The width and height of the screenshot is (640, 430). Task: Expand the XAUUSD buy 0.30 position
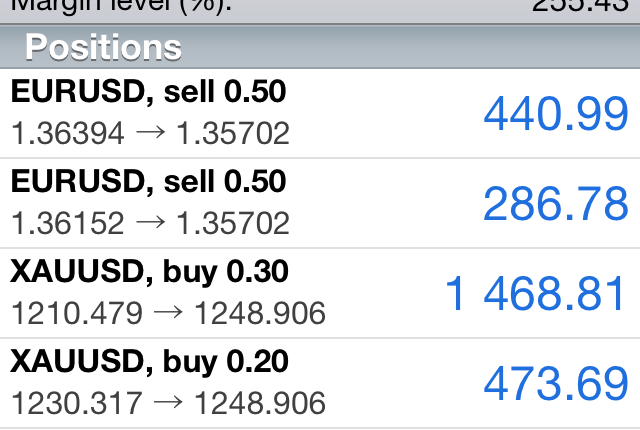coord(320,292)
